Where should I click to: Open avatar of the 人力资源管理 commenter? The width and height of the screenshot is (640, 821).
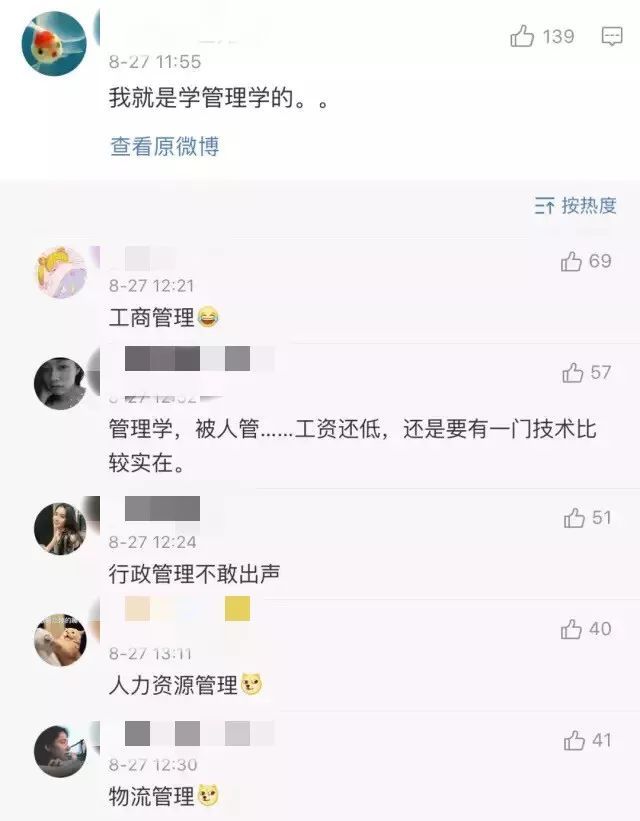pyautogui.click(x=60, y=640)
